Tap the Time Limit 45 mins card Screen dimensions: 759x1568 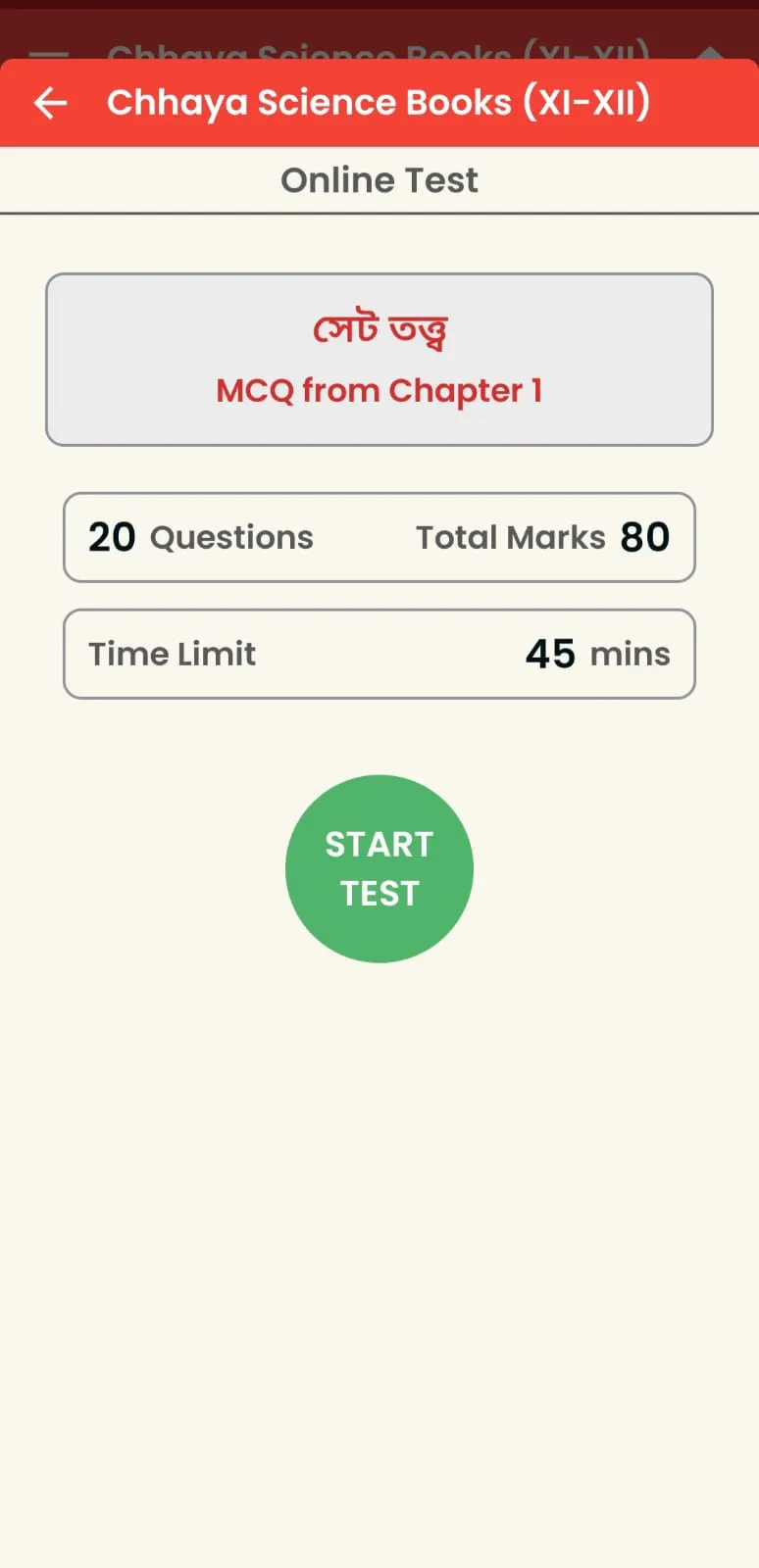pos(379,654)
